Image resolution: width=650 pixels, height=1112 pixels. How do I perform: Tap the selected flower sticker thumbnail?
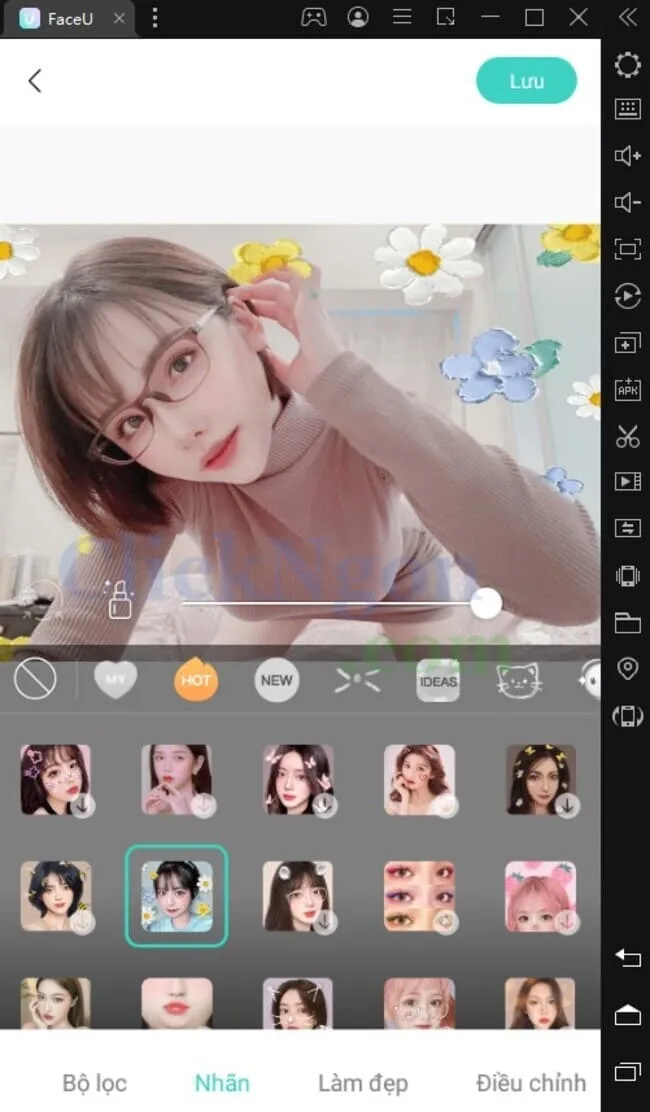point(177,896)
